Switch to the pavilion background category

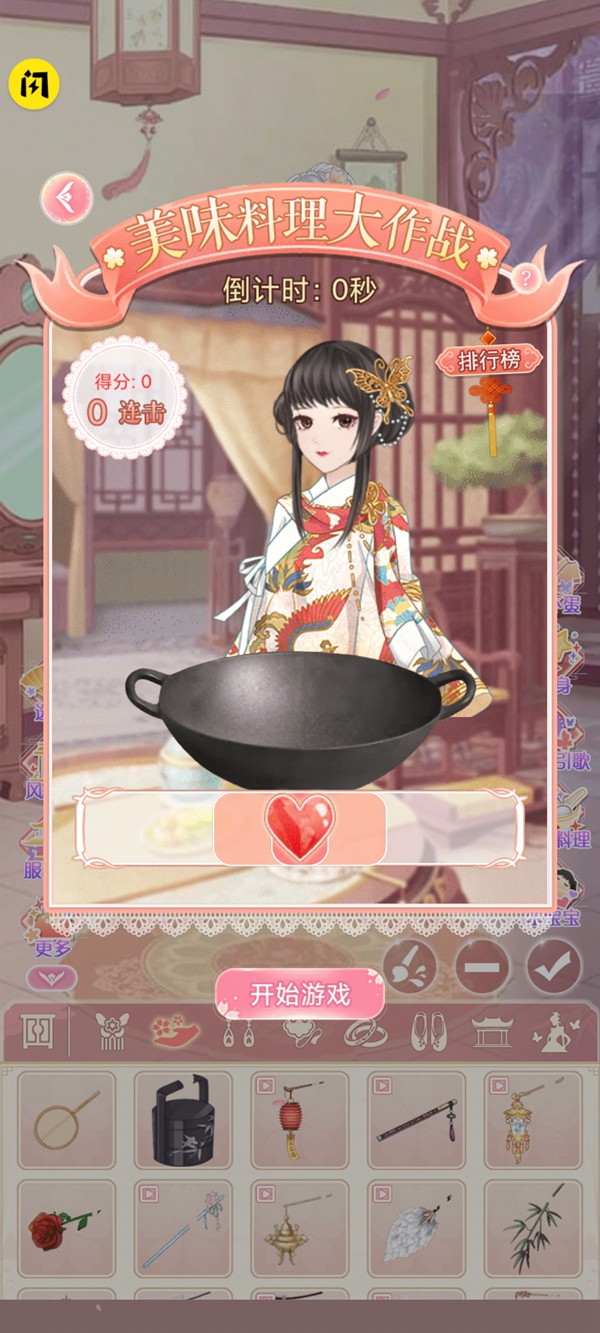point(491,1032)
